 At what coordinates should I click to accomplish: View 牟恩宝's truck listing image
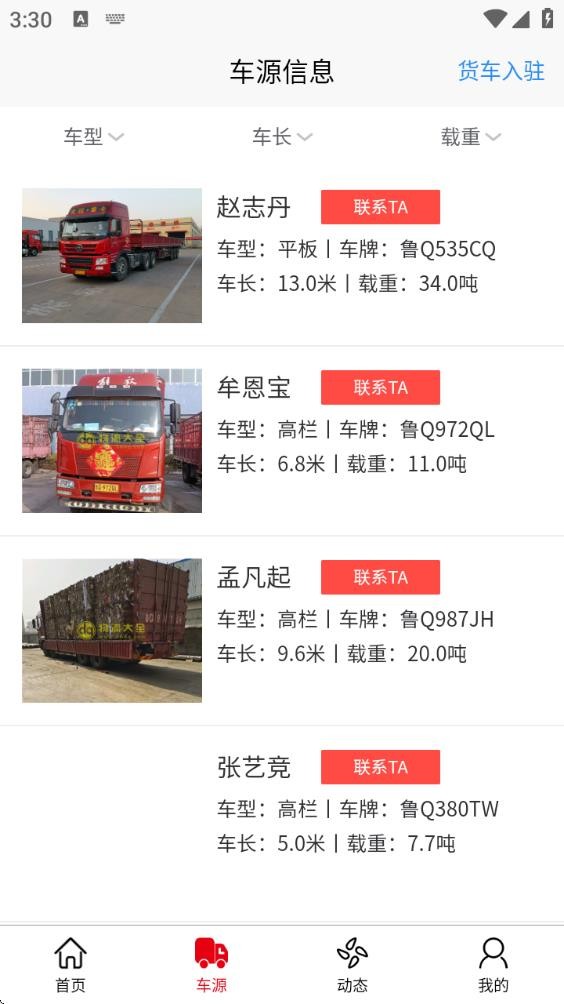(x=112, y=441)
